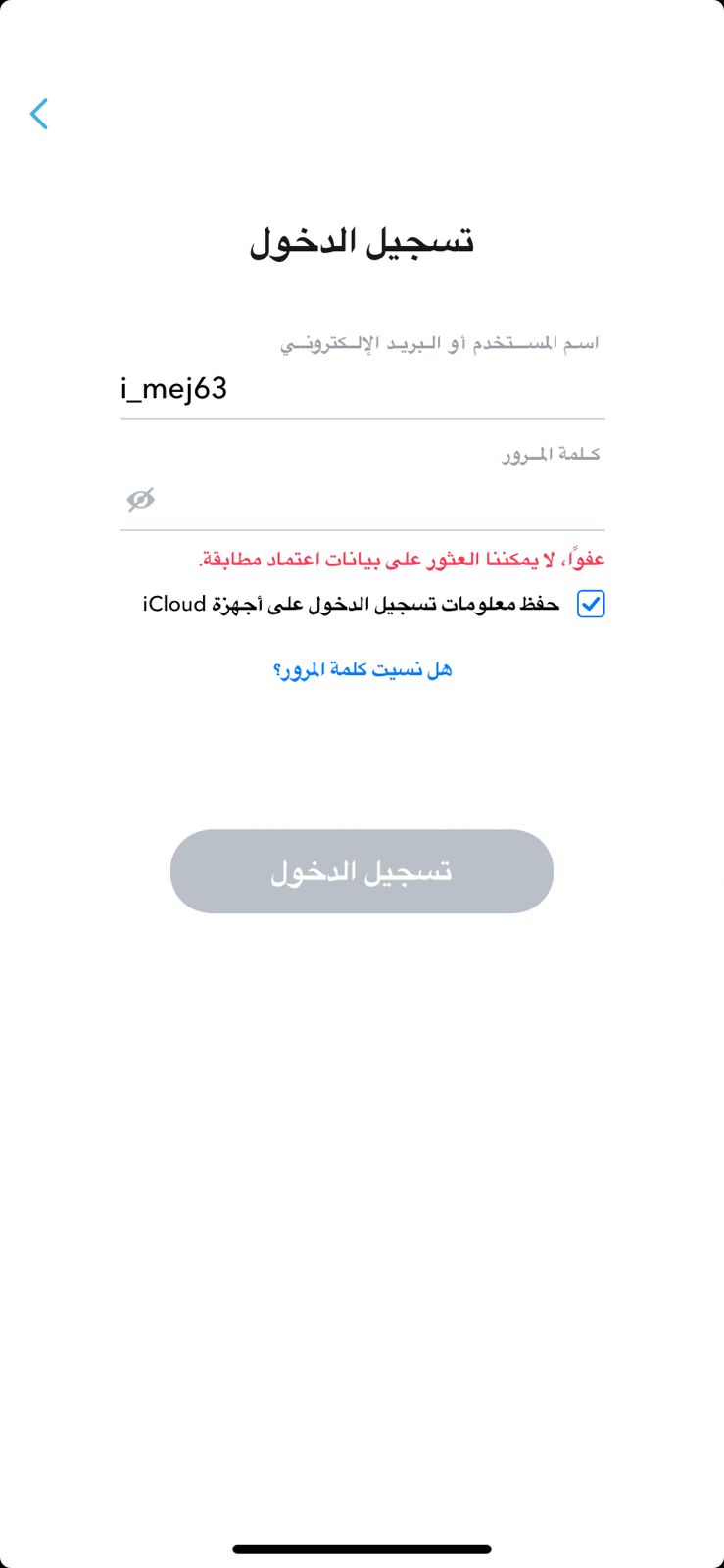Toggle password visibility eye icon
The image size is (724, 1568).
pyautogui.click(x=141, y=500)
